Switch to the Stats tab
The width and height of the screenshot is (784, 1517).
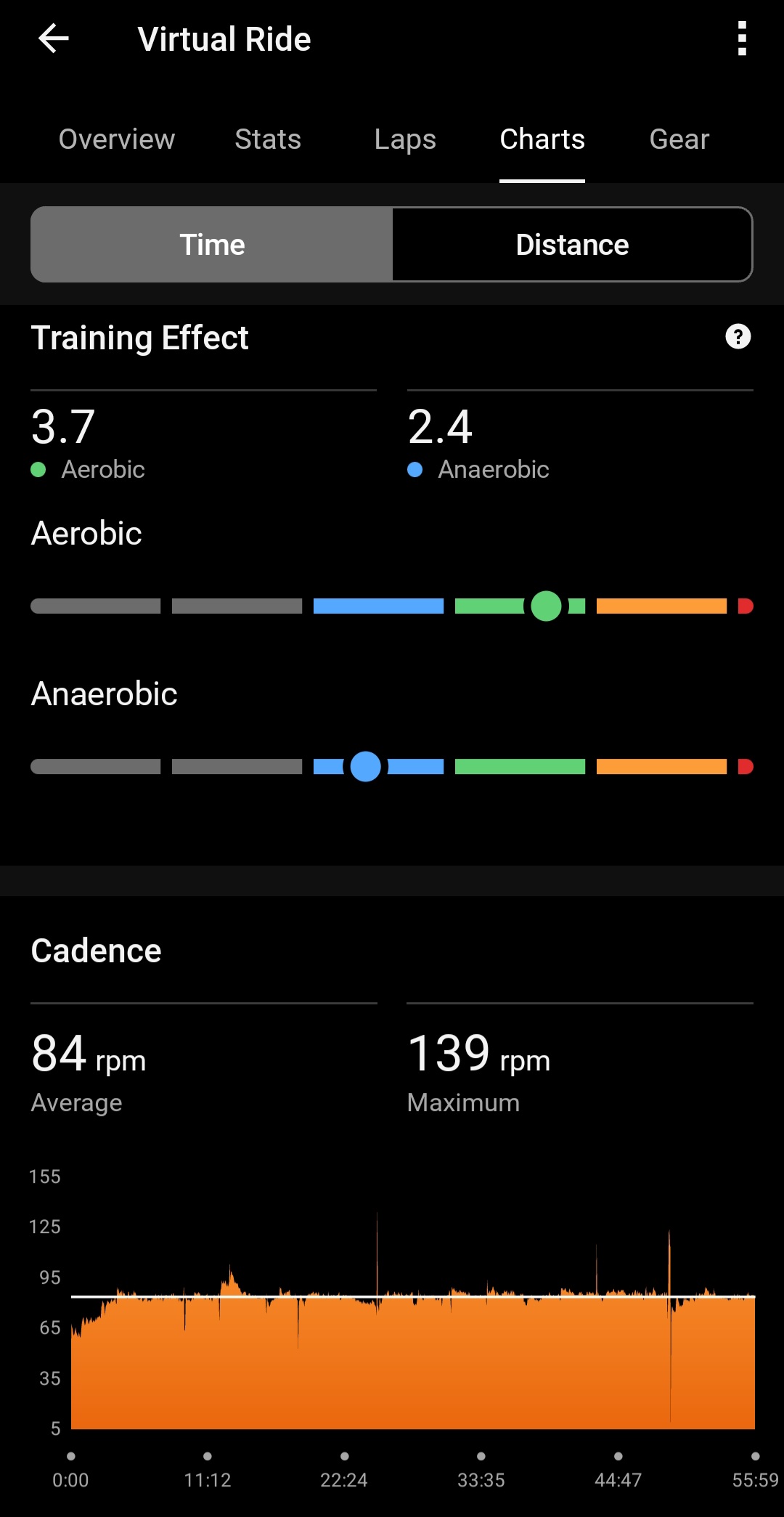tap(268, 139)
